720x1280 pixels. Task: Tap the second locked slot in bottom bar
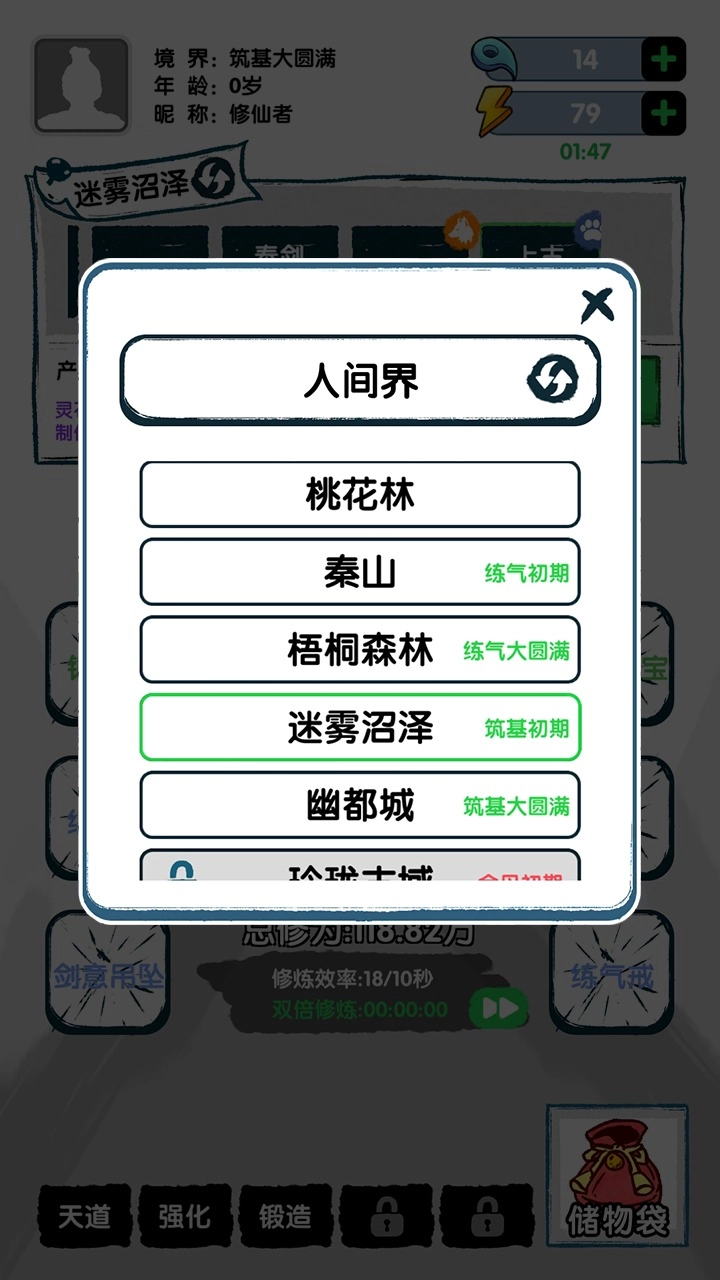(487, 1216)
